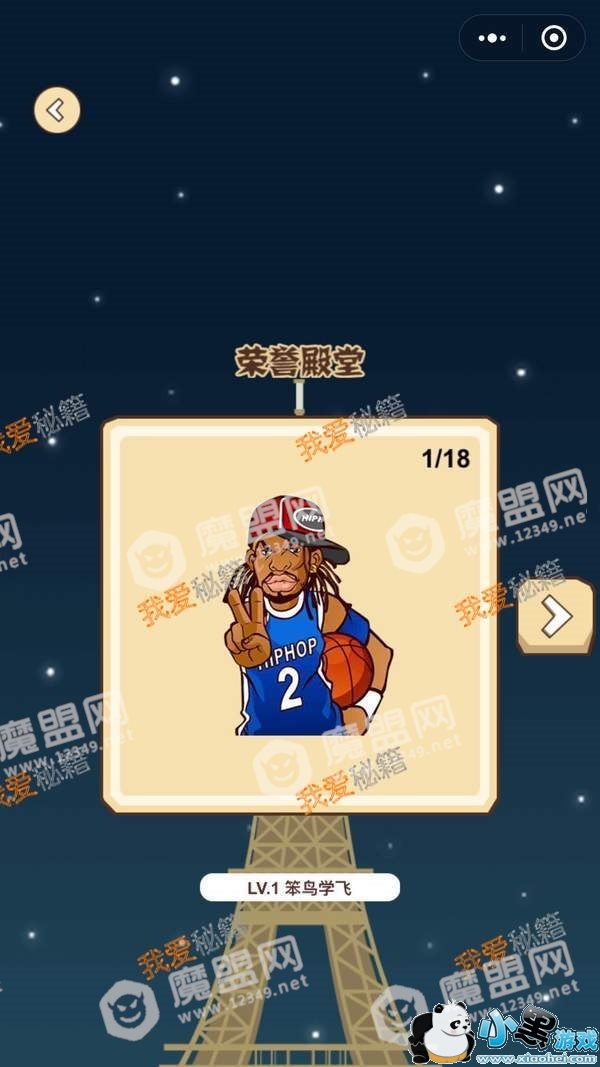
Task: Open the mini program three-dot menu
Action: point(492,39)
